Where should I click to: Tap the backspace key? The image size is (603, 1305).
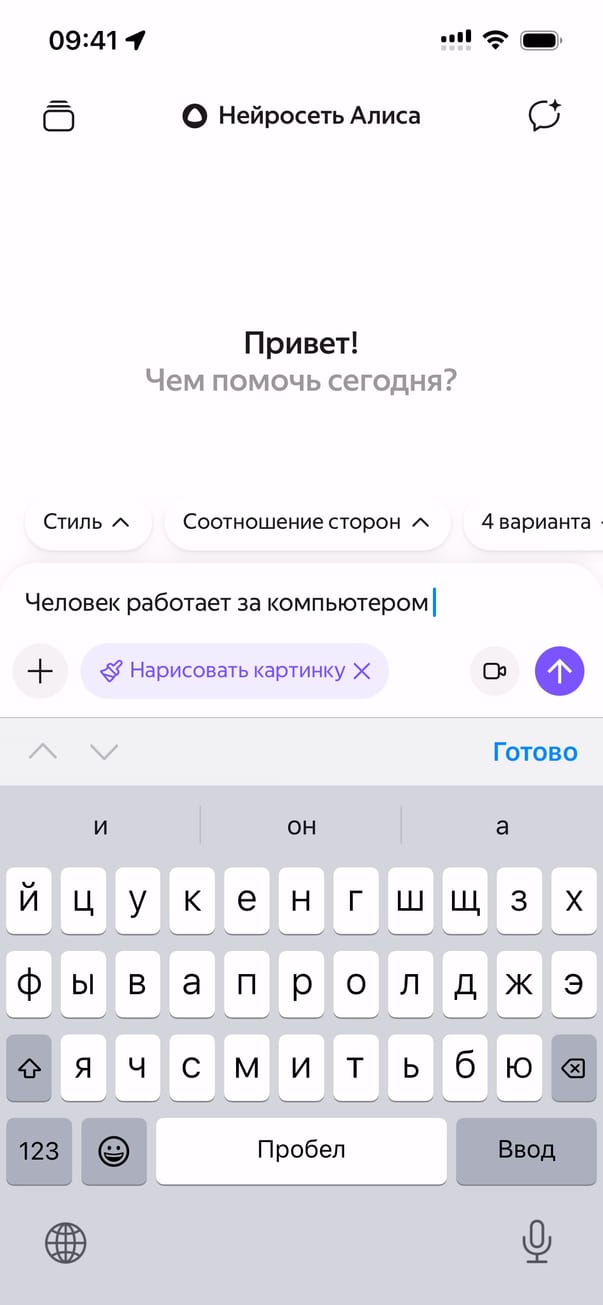(x=573, y=1068)
